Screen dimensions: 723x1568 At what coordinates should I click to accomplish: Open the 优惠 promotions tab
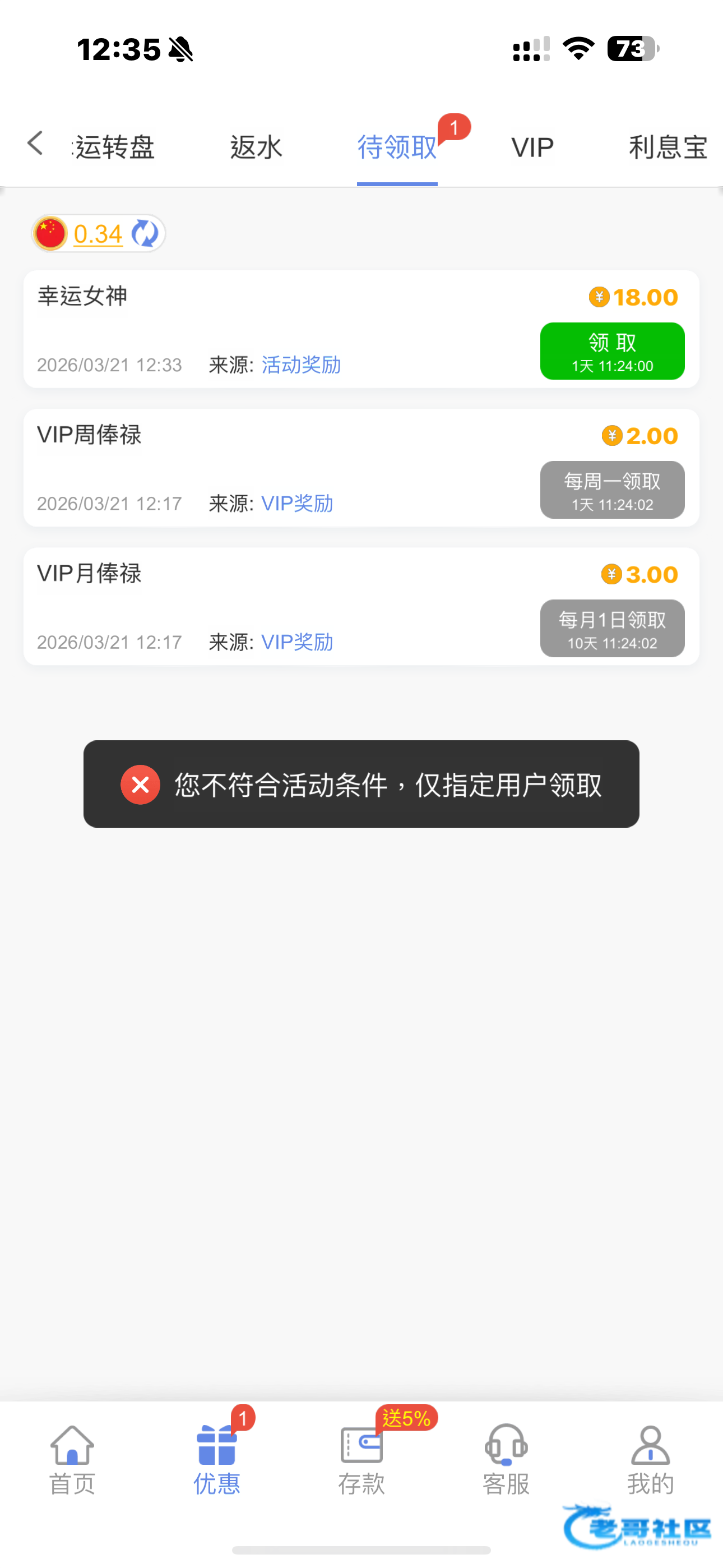pos(217,1460)
